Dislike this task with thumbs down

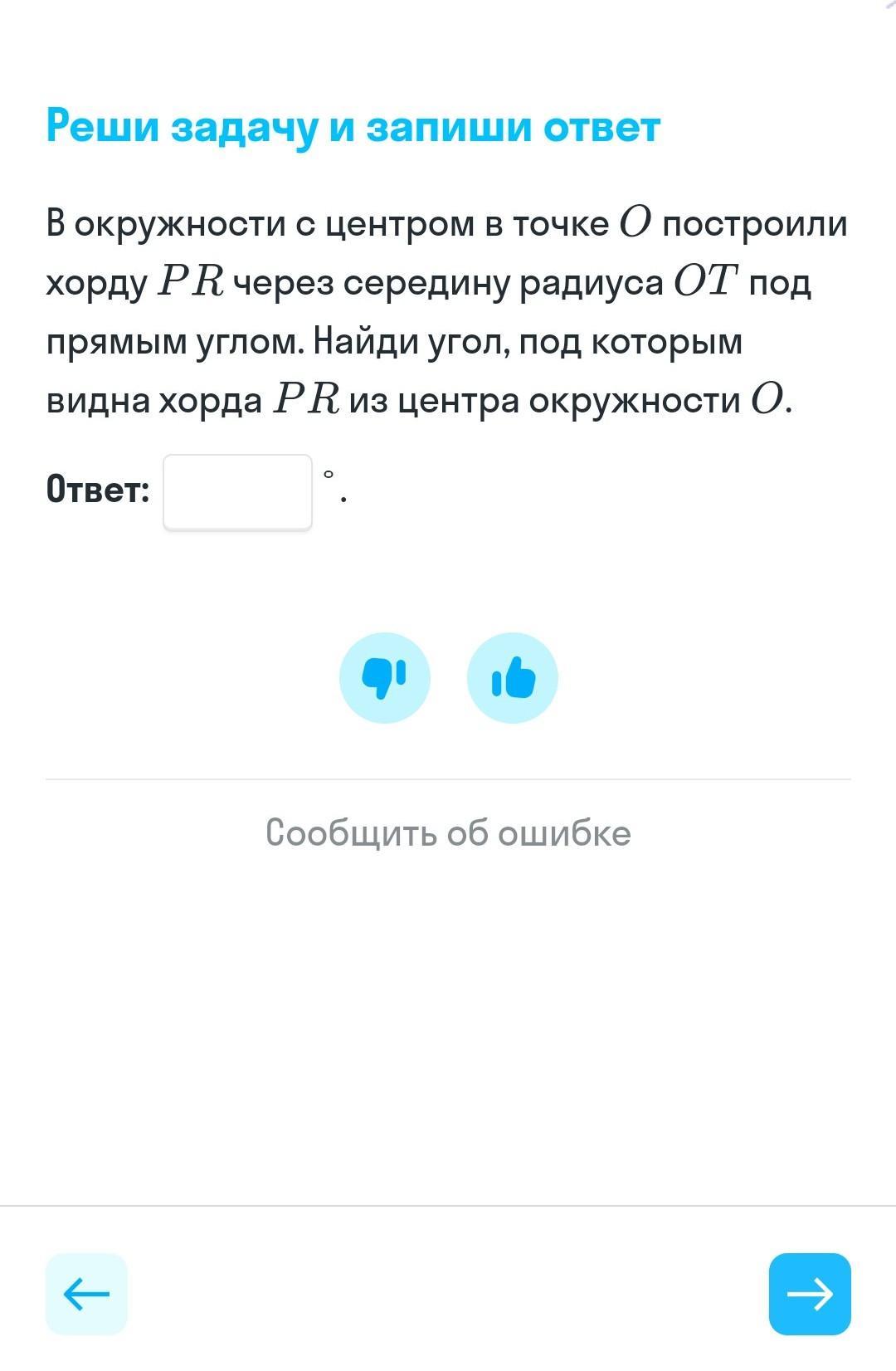[x=384, y=678]
